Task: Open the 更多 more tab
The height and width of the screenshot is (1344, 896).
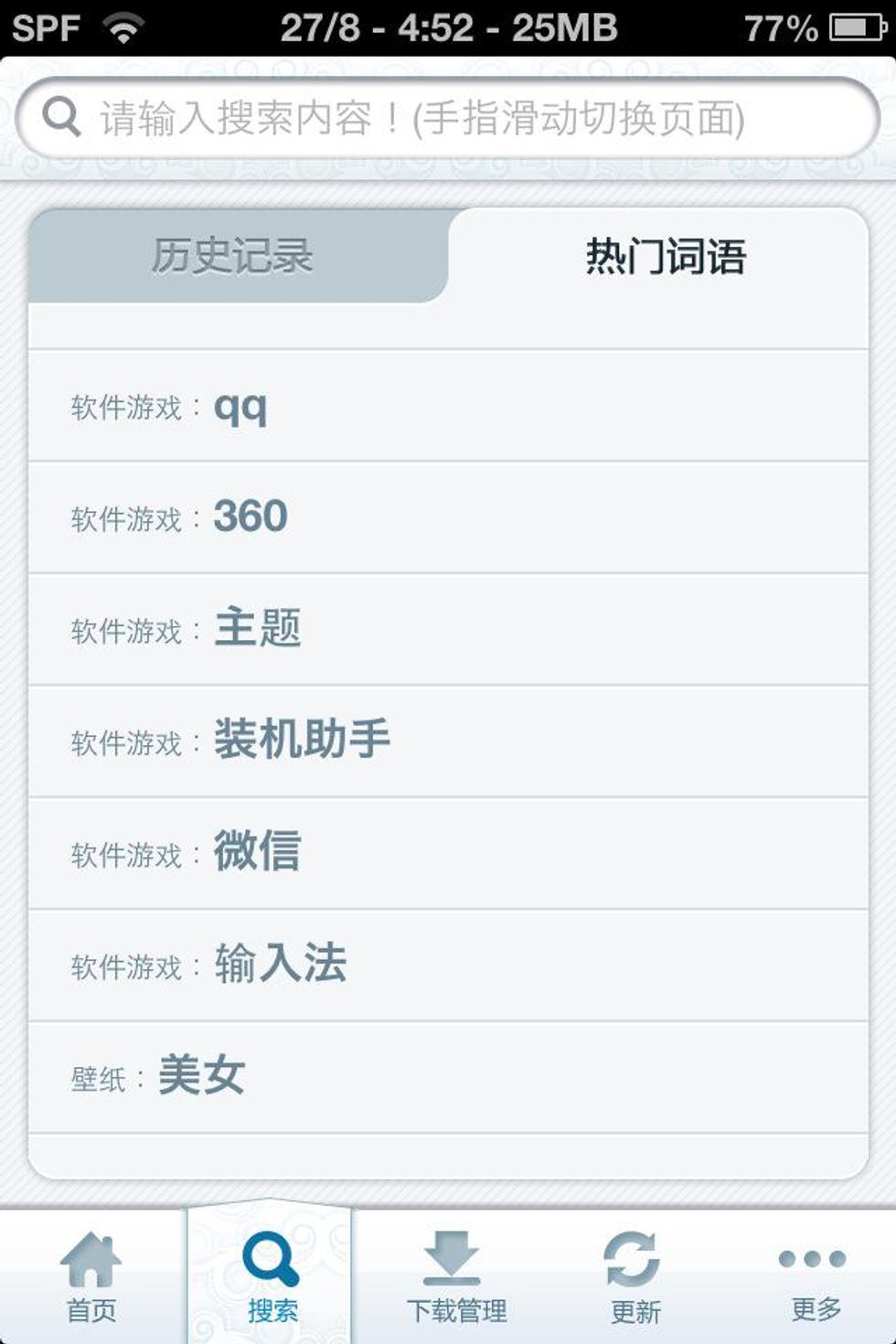Action: pos(814,1277)
